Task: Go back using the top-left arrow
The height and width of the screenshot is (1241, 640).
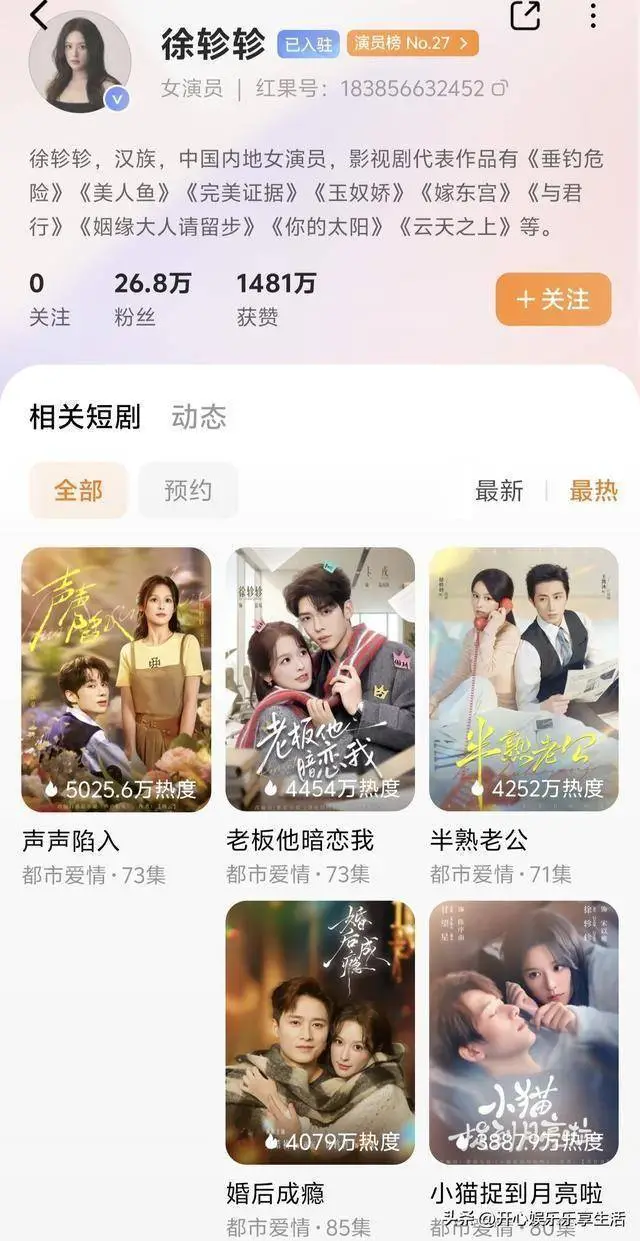Action: coord(40,14)
